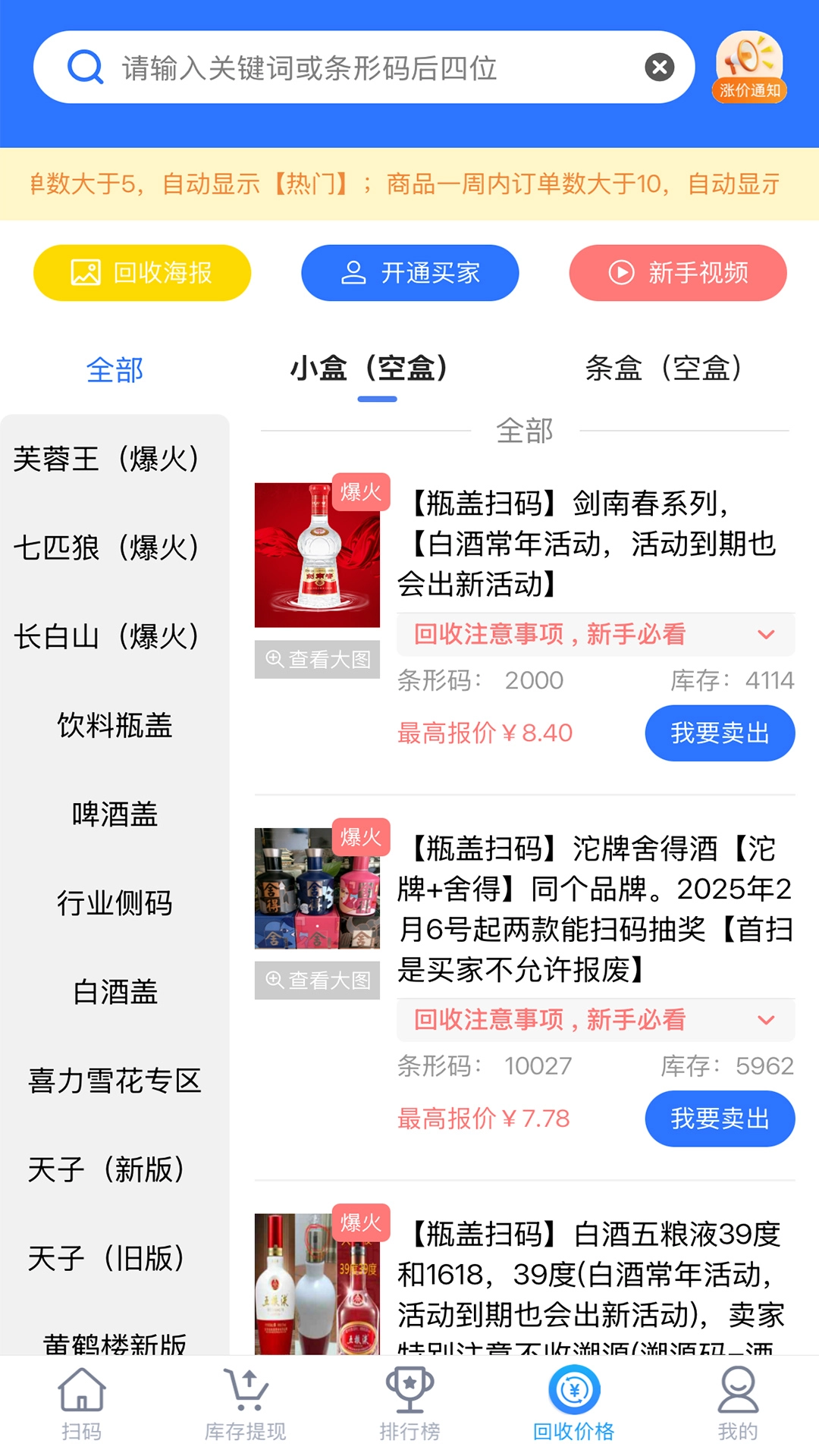Clear the search field with the x icon

tap(661, 67)
